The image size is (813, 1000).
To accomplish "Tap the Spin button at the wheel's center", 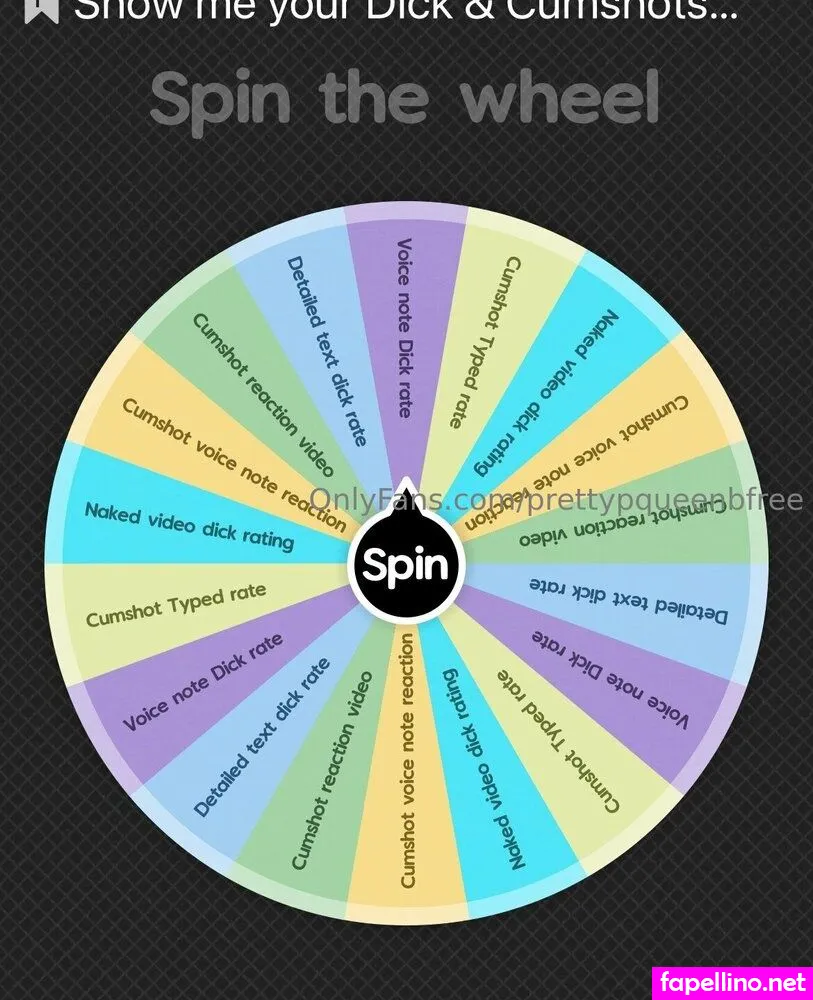I will [406, 566].
